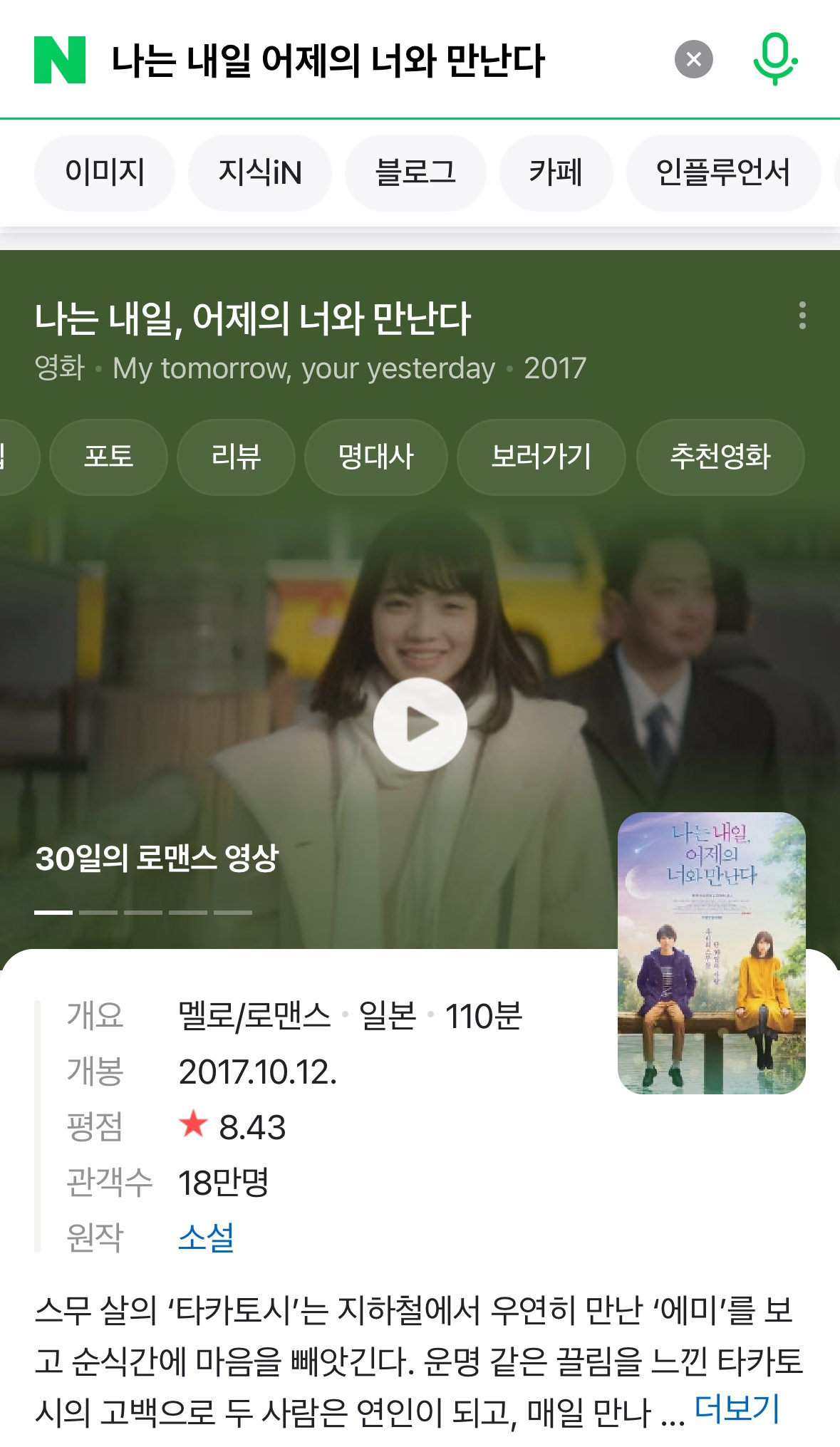Select the 추천영화 chip
The image size is (840, 1447).
(x=720, y=457)
